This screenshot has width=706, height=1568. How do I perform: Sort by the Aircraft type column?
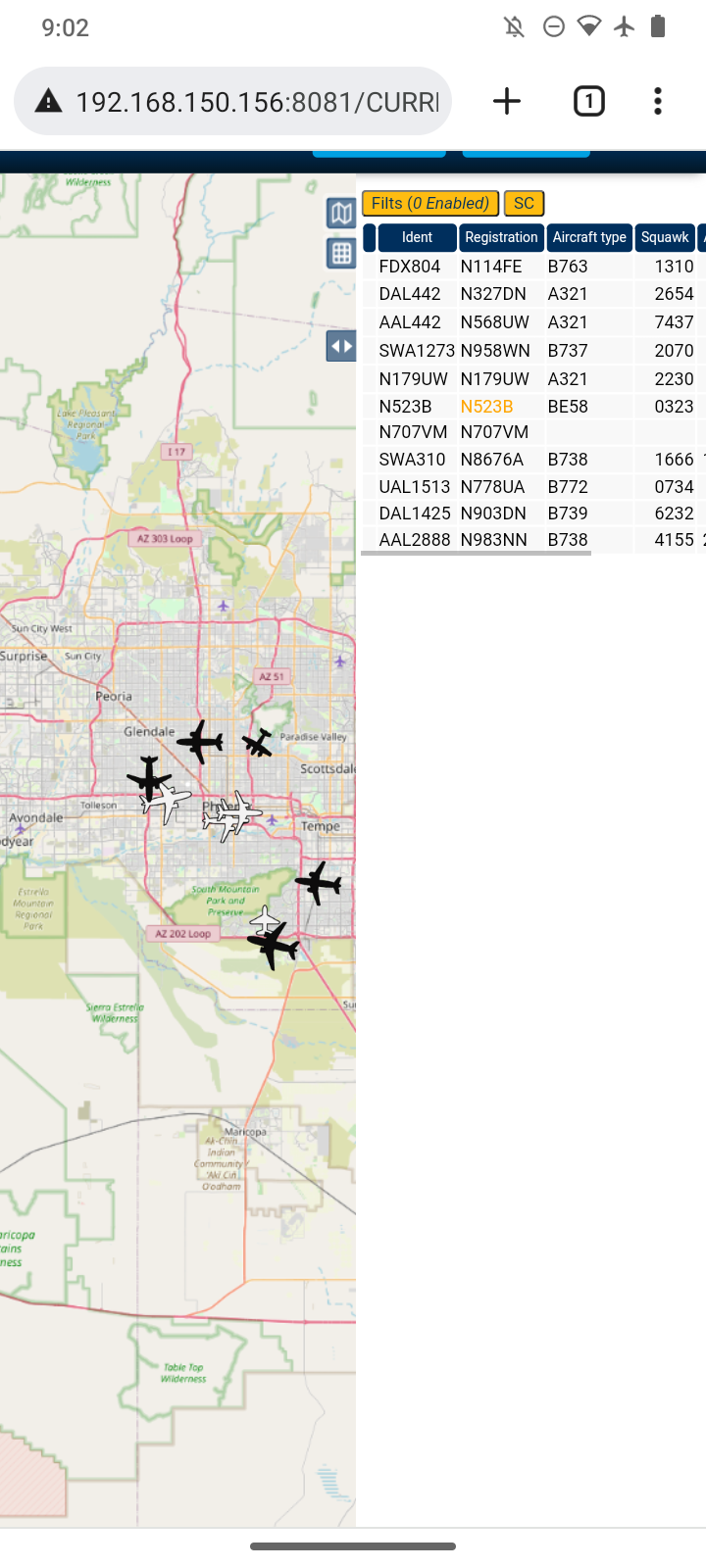tap(589, 237)
